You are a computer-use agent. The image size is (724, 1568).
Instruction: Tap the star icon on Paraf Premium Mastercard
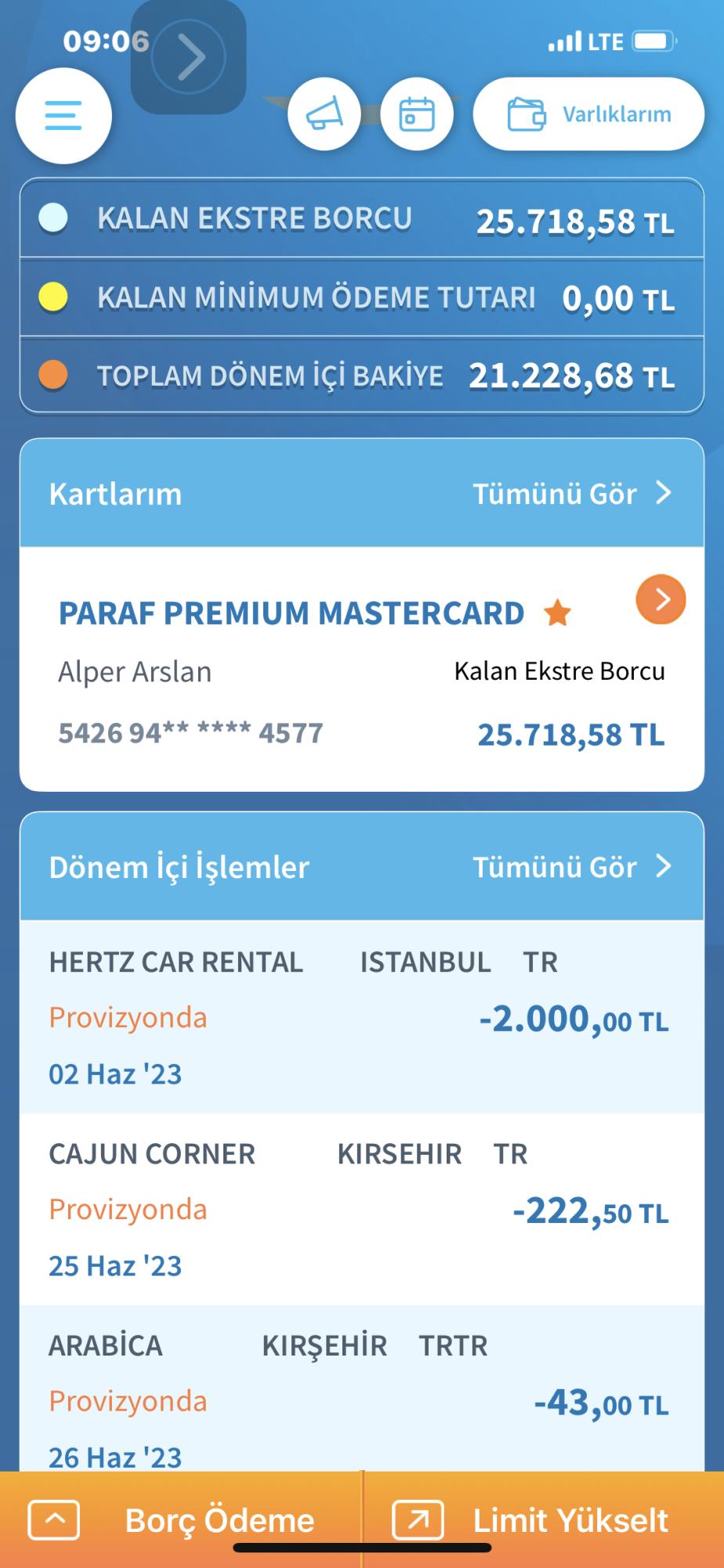(558, 613)
